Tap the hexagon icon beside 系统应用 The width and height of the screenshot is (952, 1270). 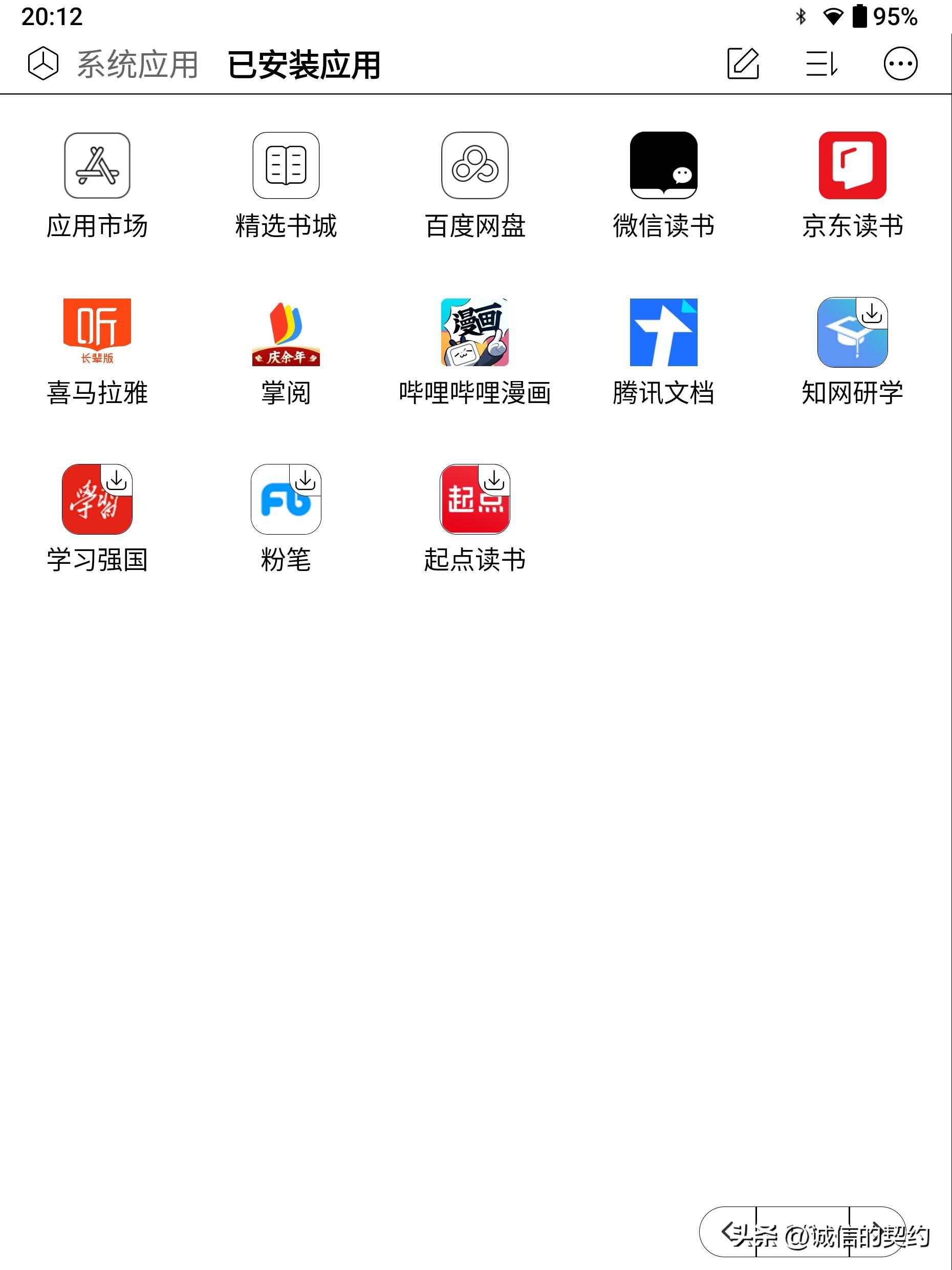43,63
